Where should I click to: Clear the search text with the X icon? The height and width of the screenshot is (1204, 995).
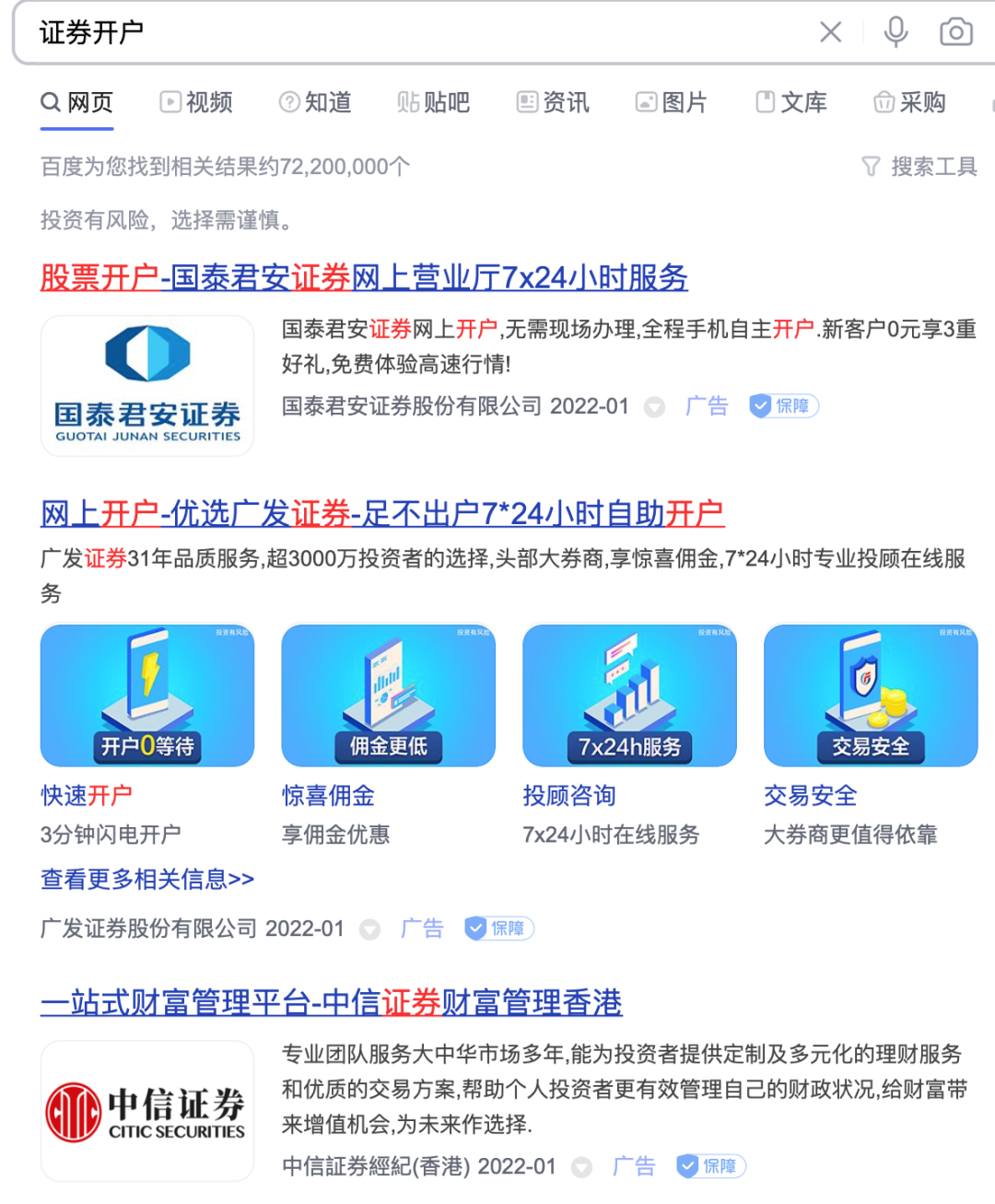(x=830, y=33)
